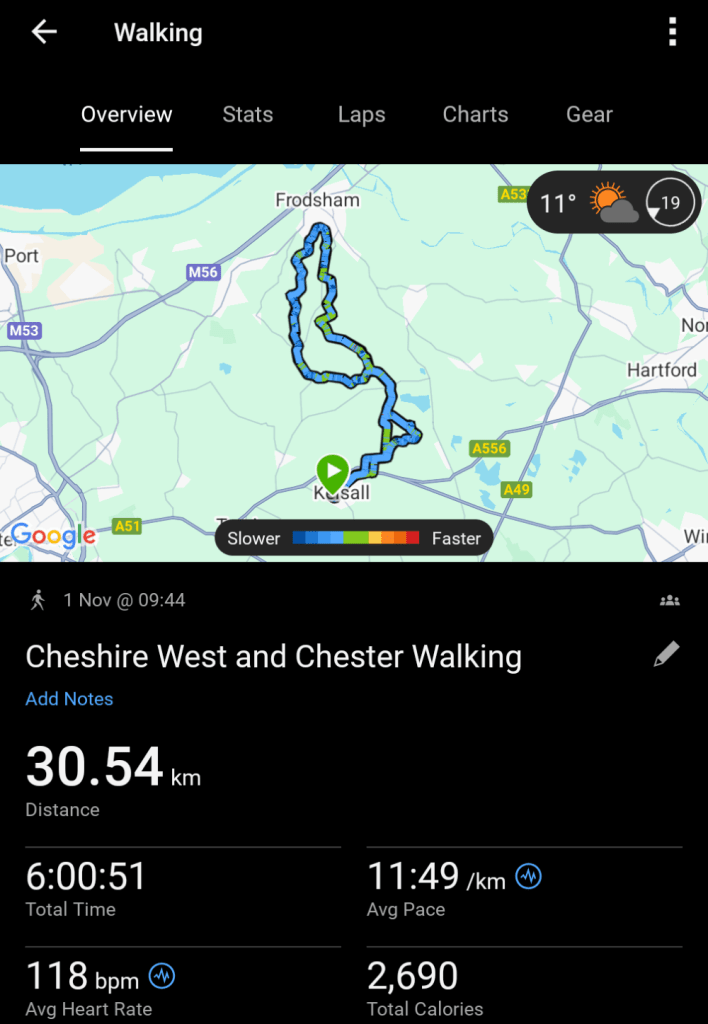Viewport: 708px width, 1024px height.
Task: Tap Add Notes link
Action: coord(69,699)
